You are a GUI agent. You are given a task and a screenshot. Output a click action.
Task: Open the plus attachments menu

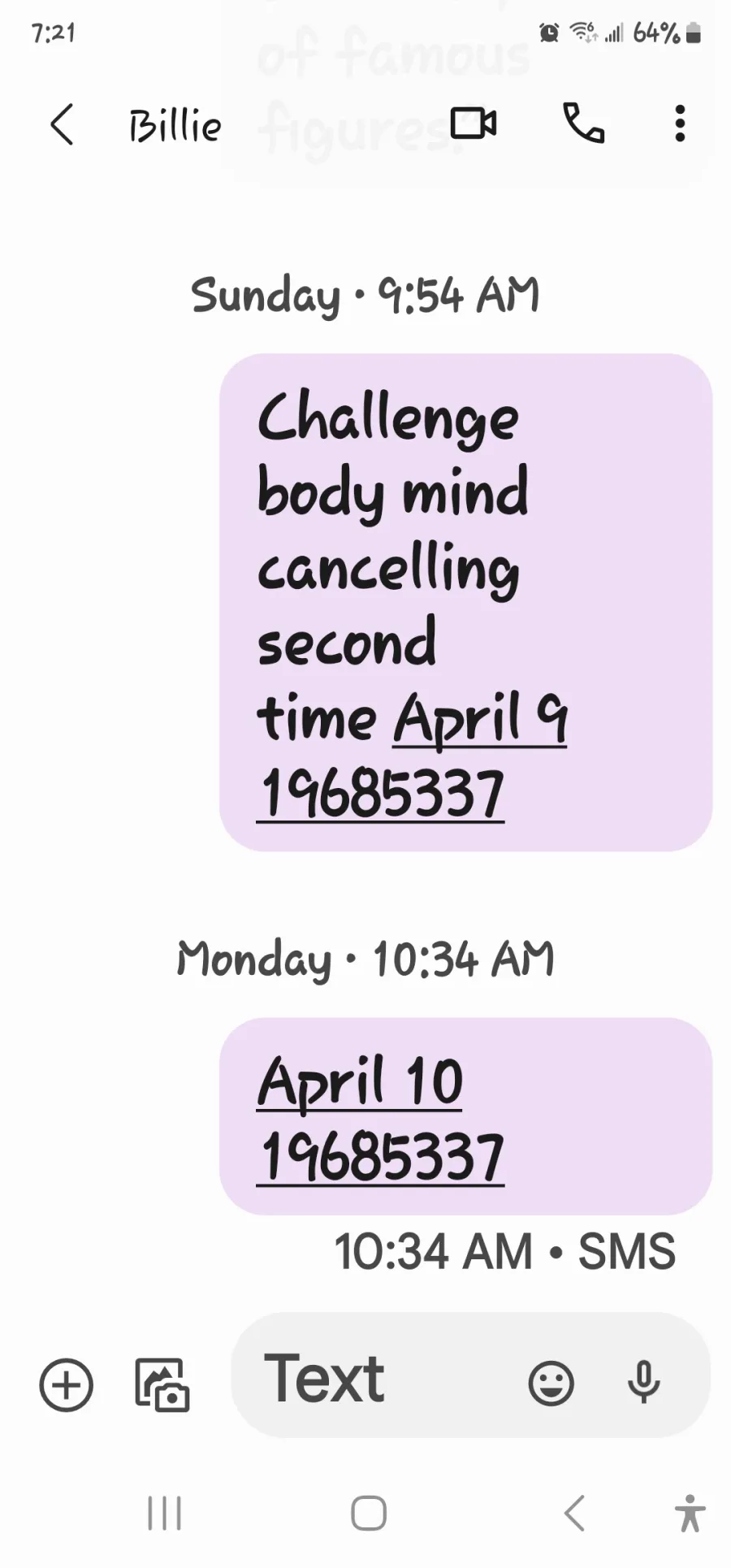pos(66,1384)
